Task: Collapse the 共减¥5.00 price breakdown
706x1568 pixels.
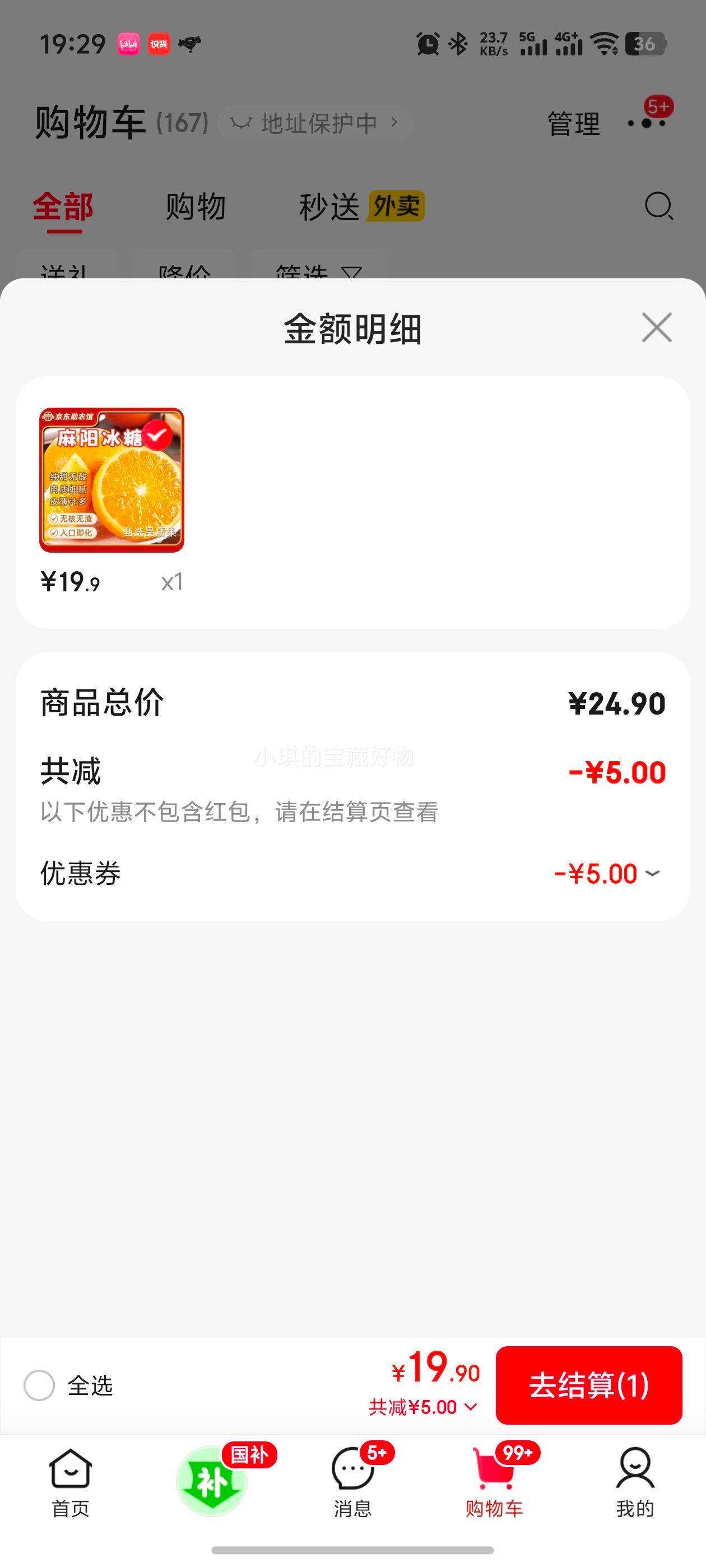Action: 424,1407
